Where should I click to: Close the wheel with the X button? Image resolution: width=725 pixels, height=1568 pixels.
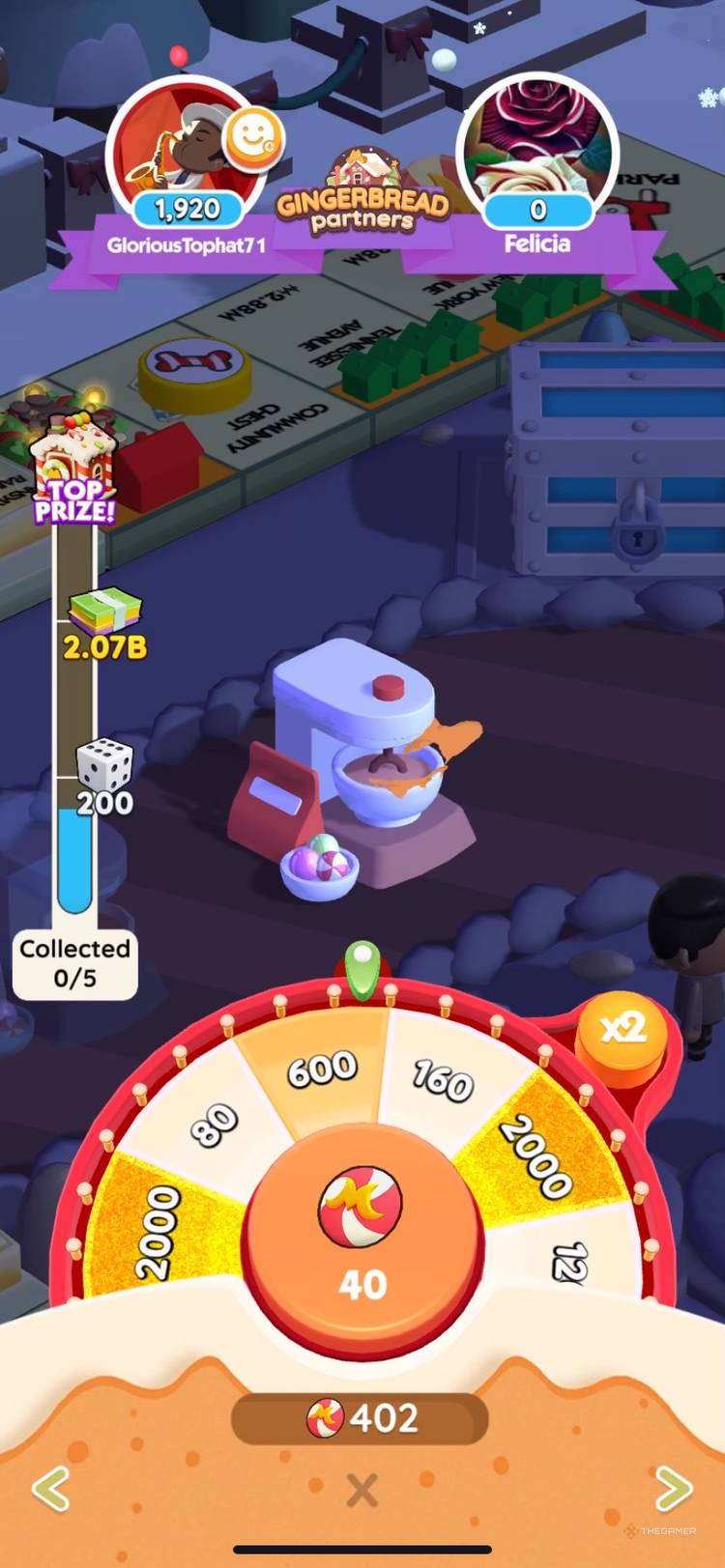pyautogui.click(x=361, y=1491)
